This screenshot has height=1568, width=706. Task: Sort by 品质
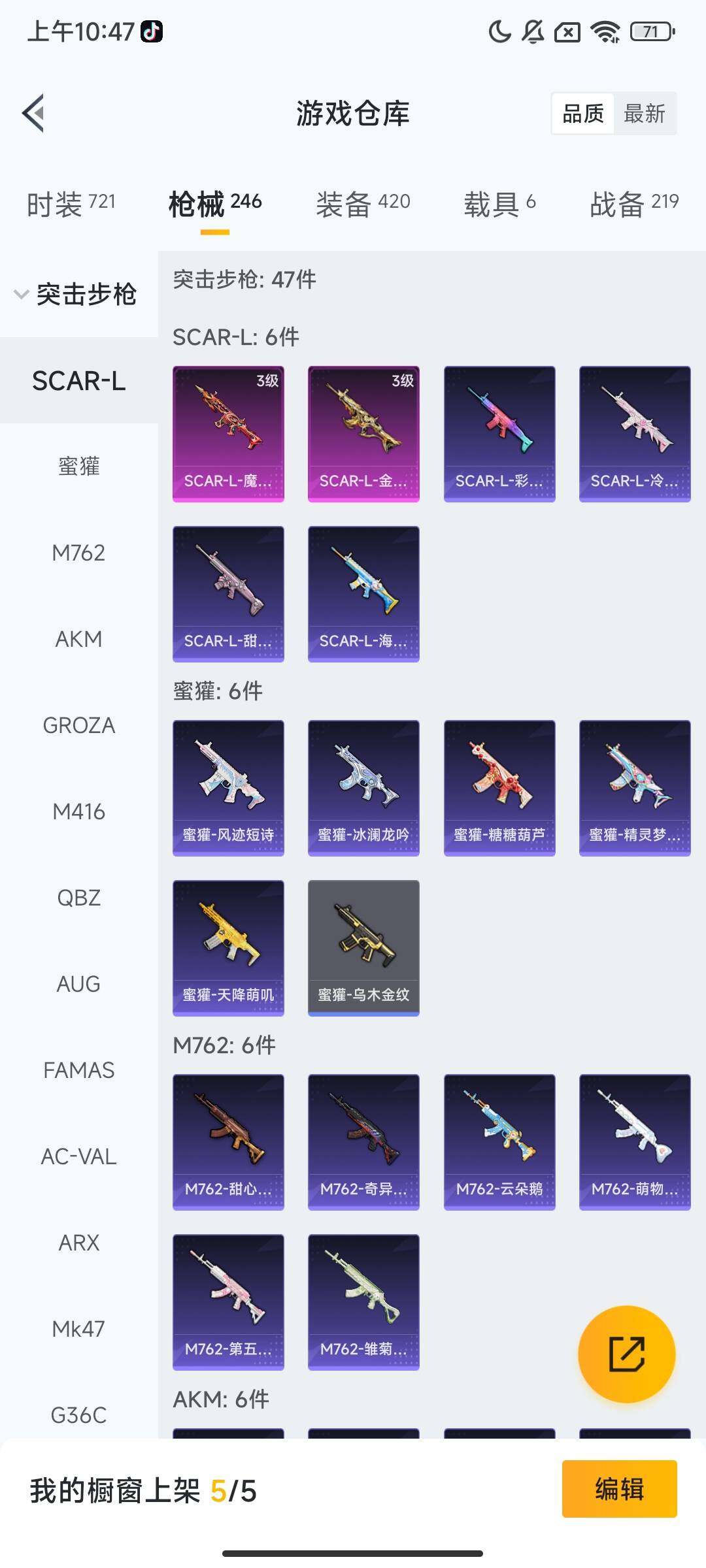583,114
